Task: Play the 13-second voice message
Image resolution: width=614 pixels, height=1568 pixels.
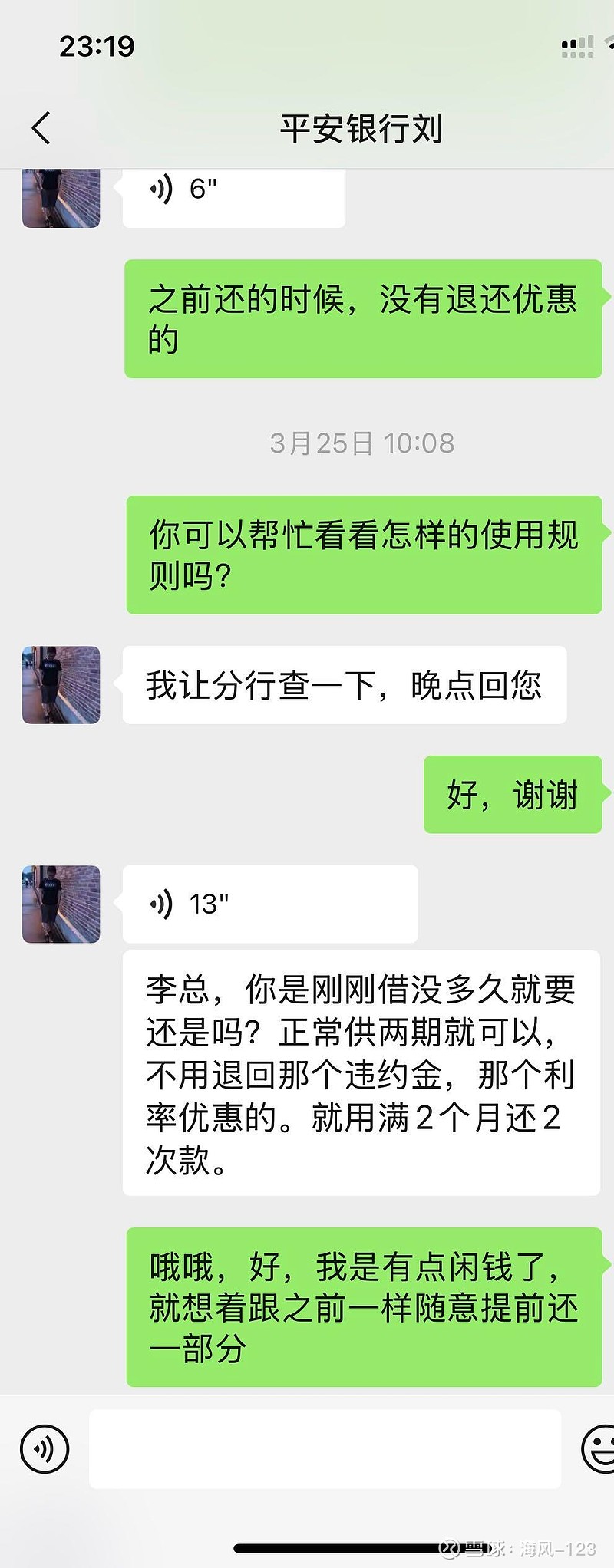Action: coord(269,904)
